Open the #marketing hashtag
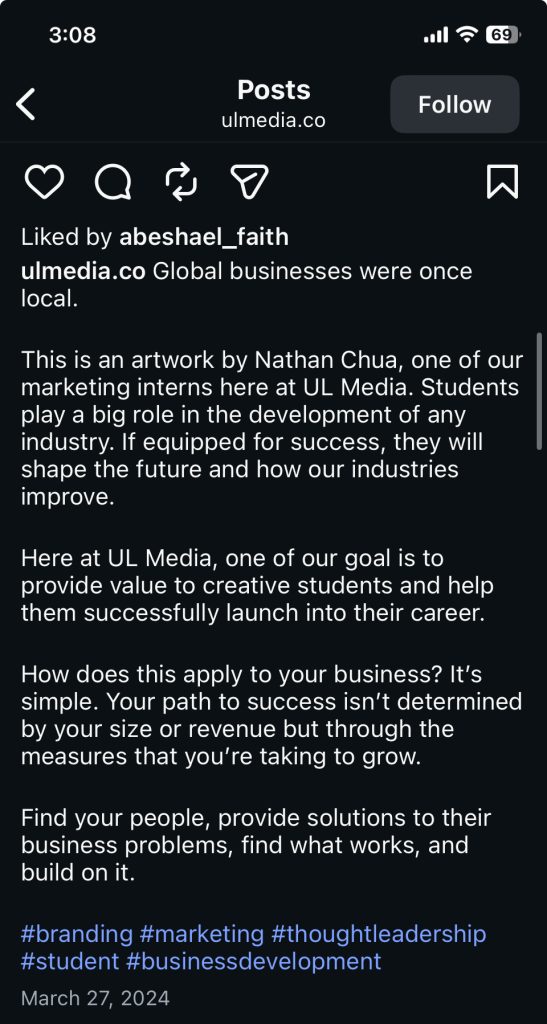Viewport: 547px width, 1024px height. [x=202, y=934]
